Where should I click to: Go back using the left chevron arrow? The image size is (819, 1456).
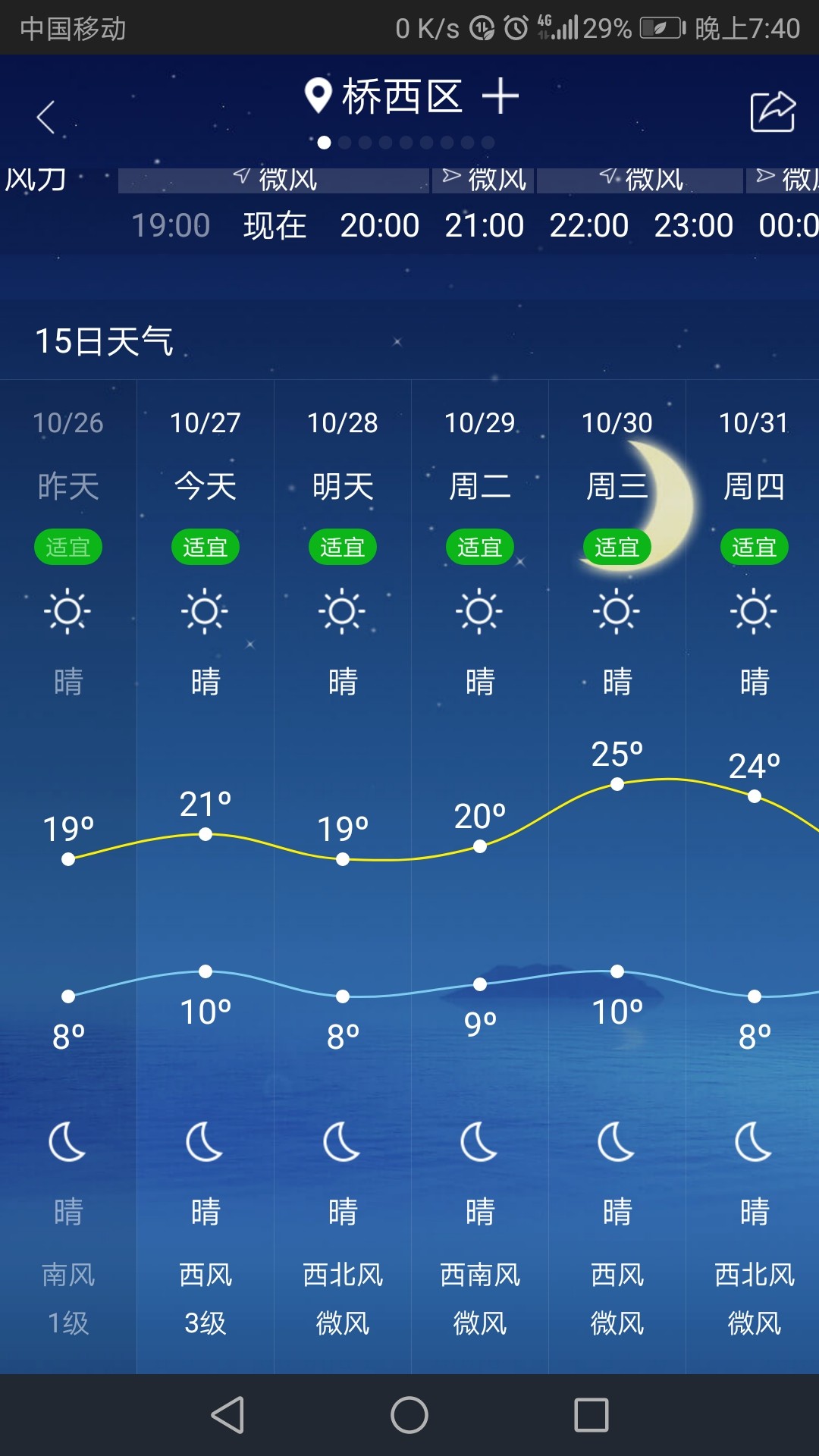47,115
